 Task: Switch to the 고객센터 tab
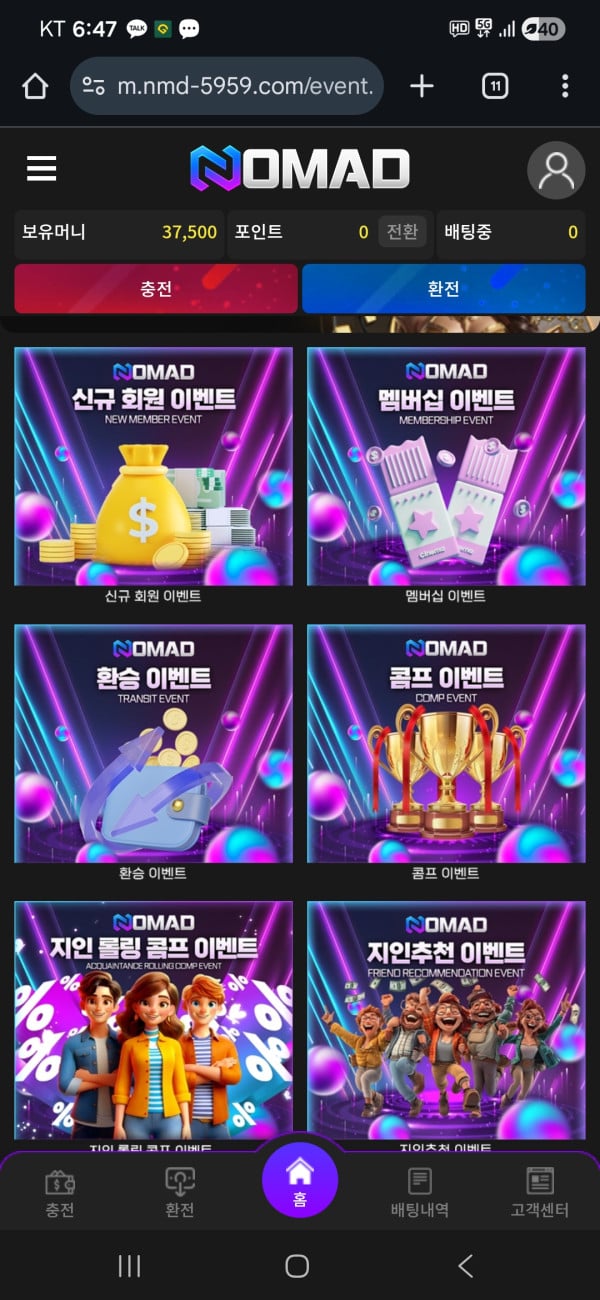coord(539,1194)
